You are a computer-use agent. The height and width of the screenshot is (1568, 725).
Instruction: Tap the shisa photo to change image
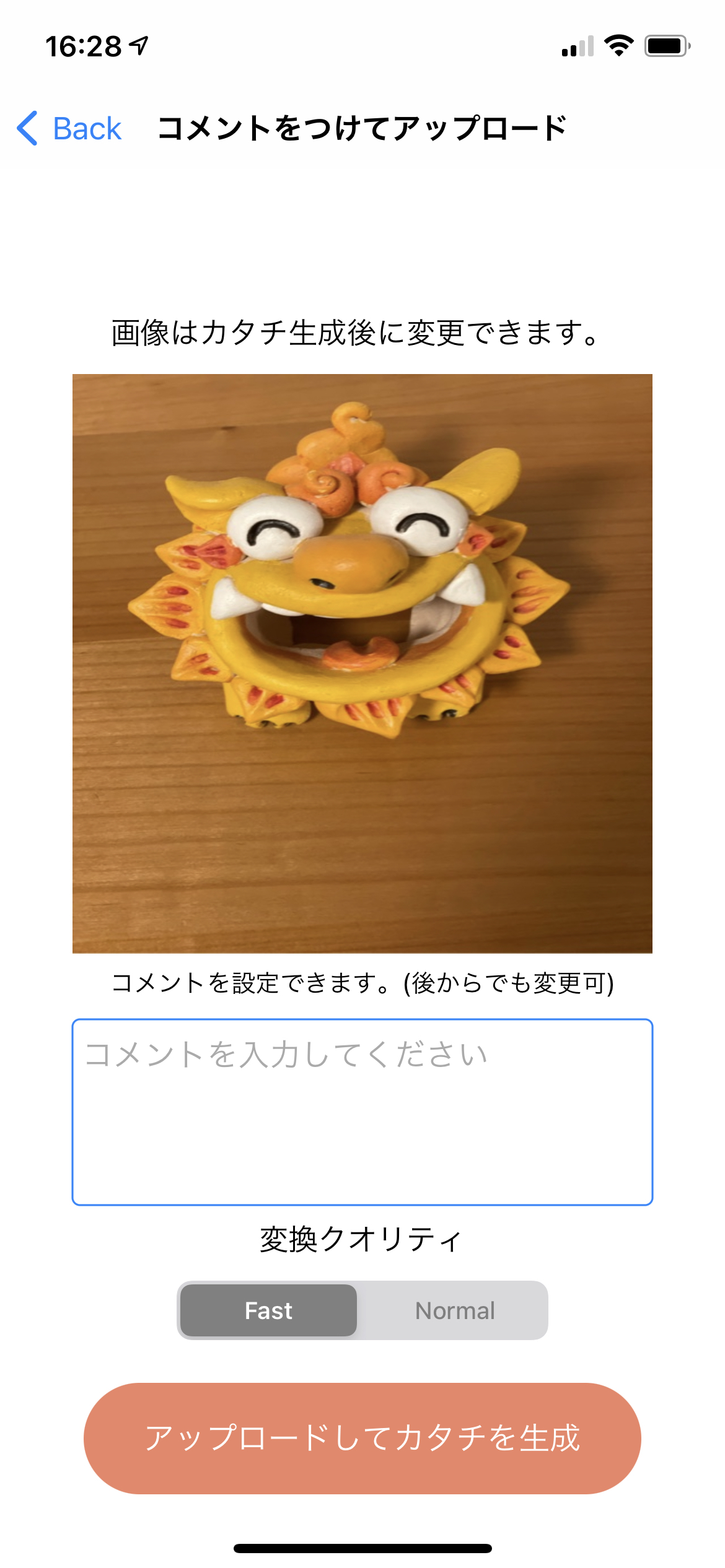(362, 663)
